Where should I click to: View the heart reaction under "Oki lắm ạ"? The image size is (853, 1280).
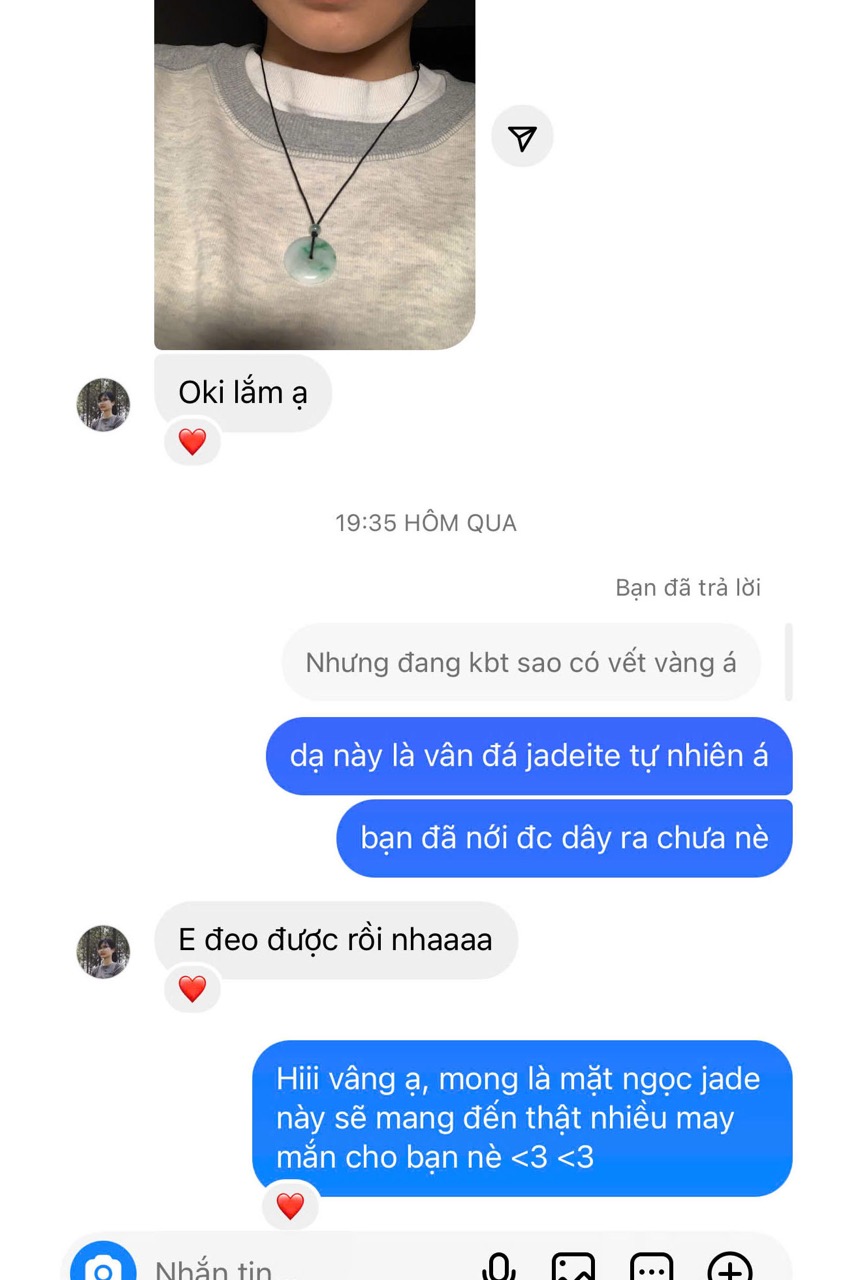pyautogui.click(x=192, y=441)
